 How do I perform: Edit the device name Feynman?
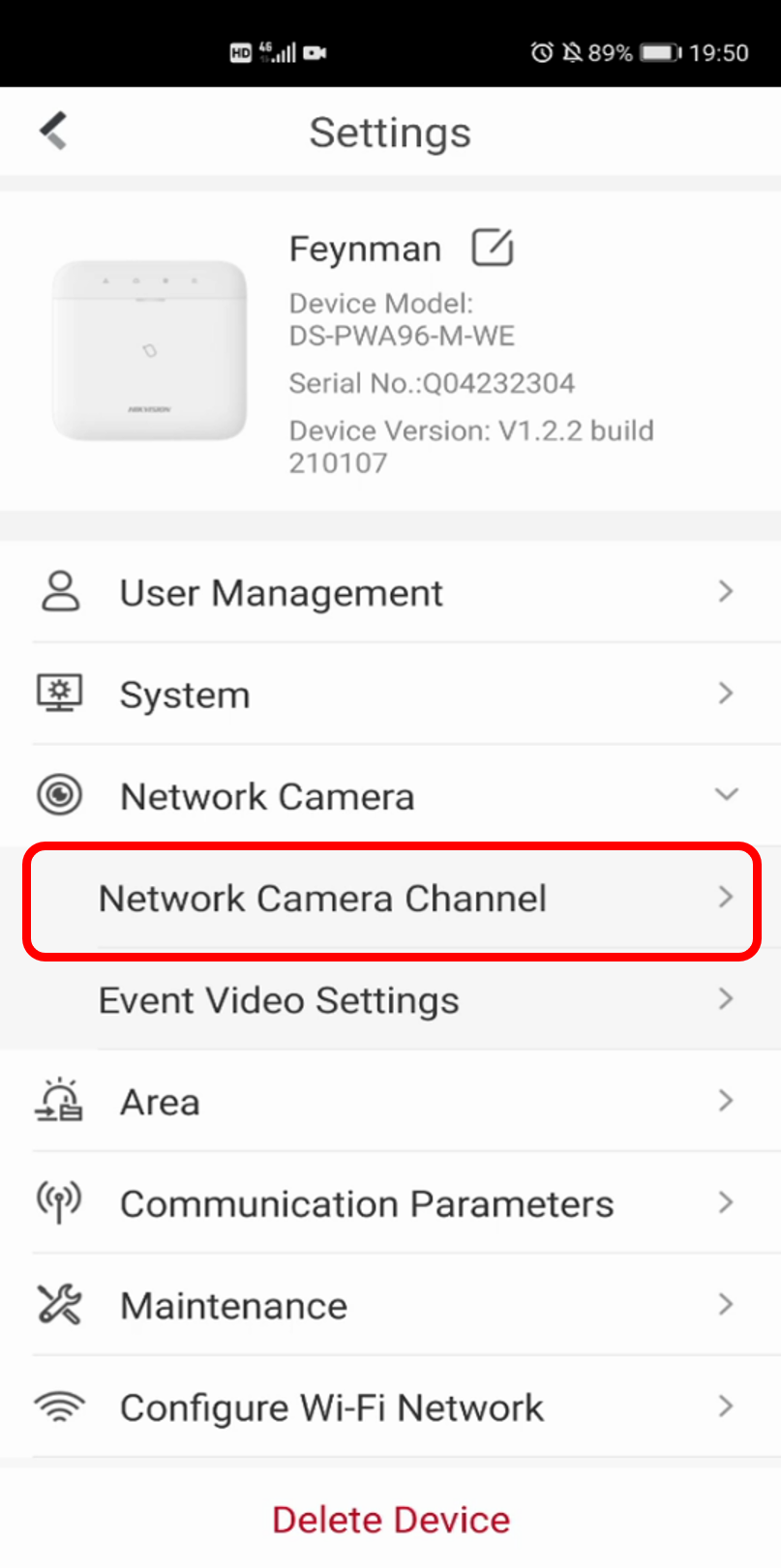pos(492,248)
